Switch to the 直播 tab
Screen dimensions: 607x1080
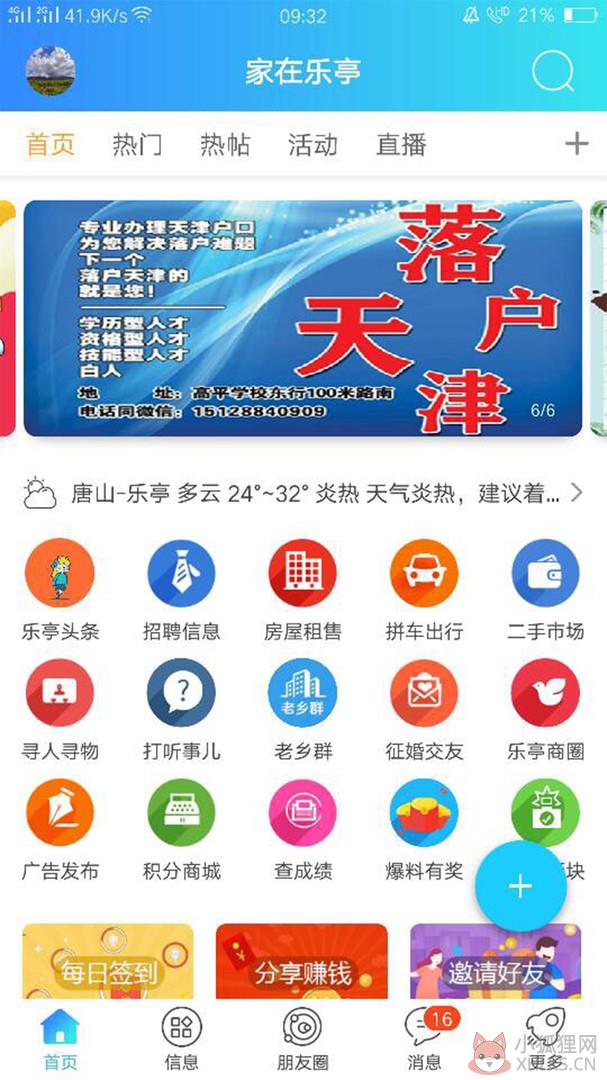click(x=401, y=145)
